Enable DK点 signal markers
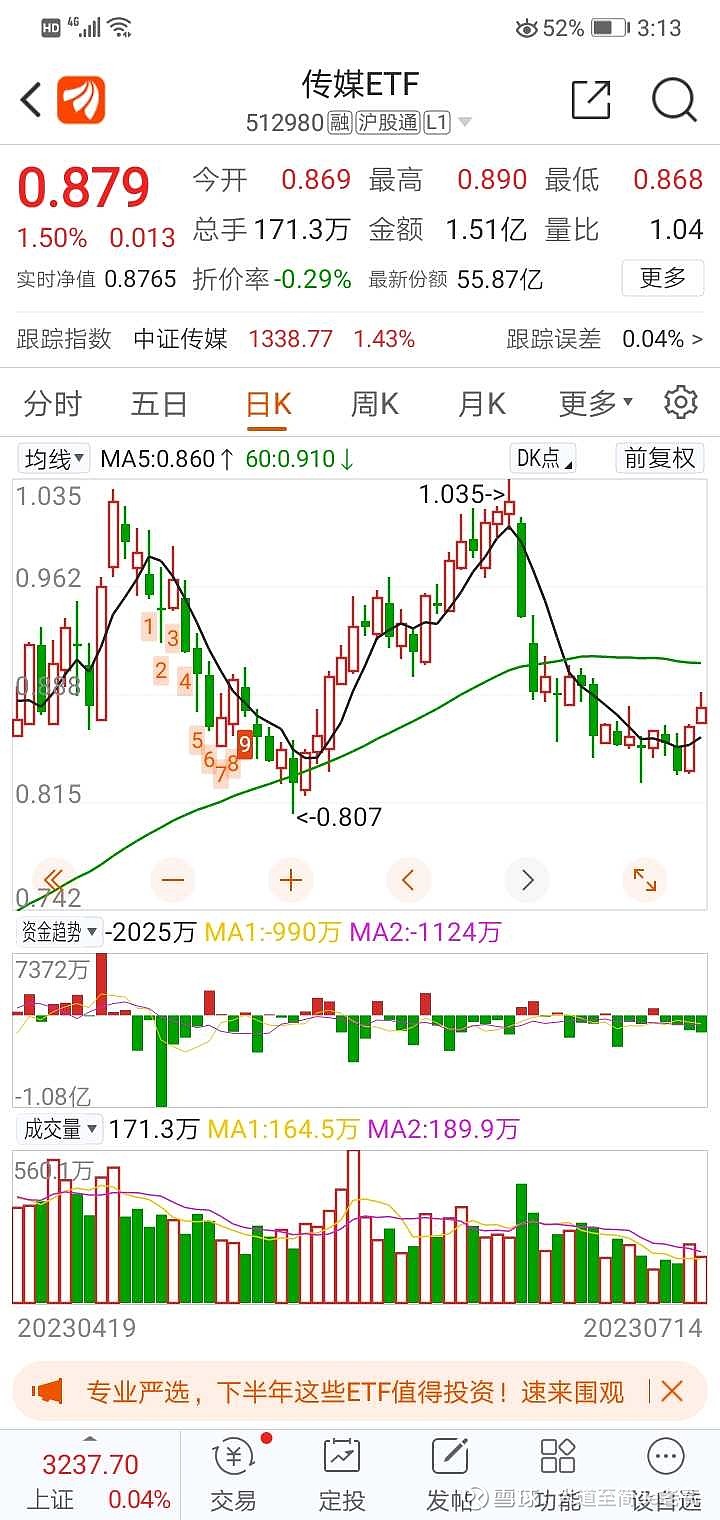The height and width of the screenshot is (1520, 720). 542,458
